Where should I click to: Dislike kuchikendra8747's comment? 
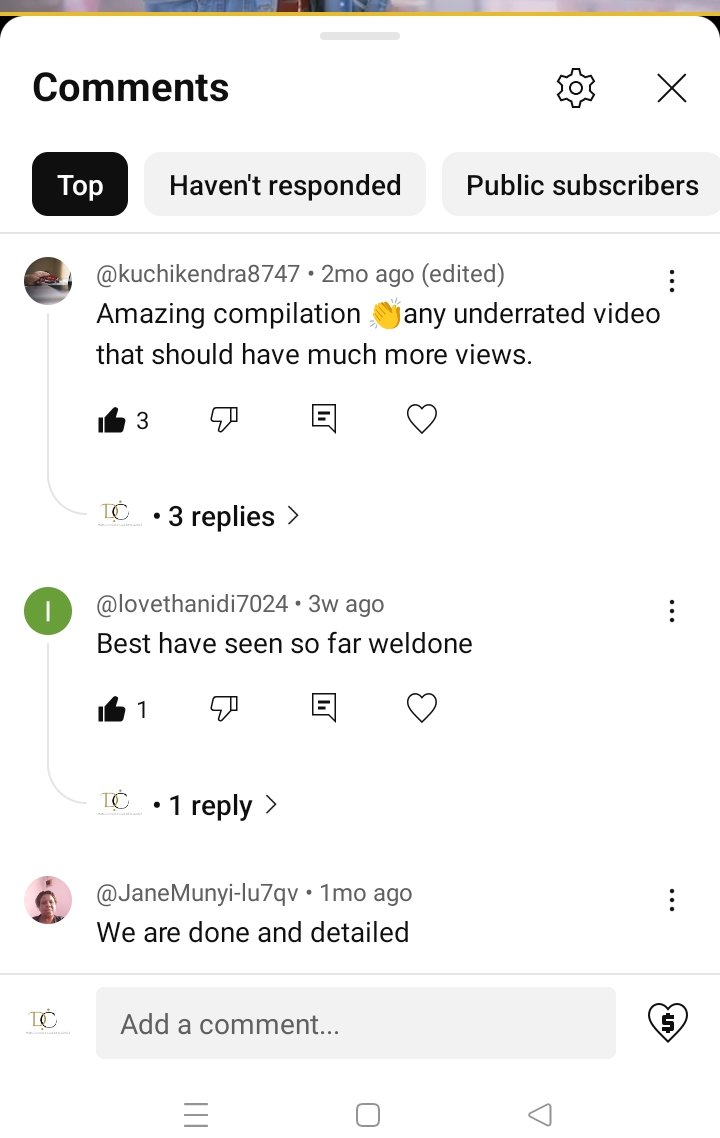click(x=224, y=420)
